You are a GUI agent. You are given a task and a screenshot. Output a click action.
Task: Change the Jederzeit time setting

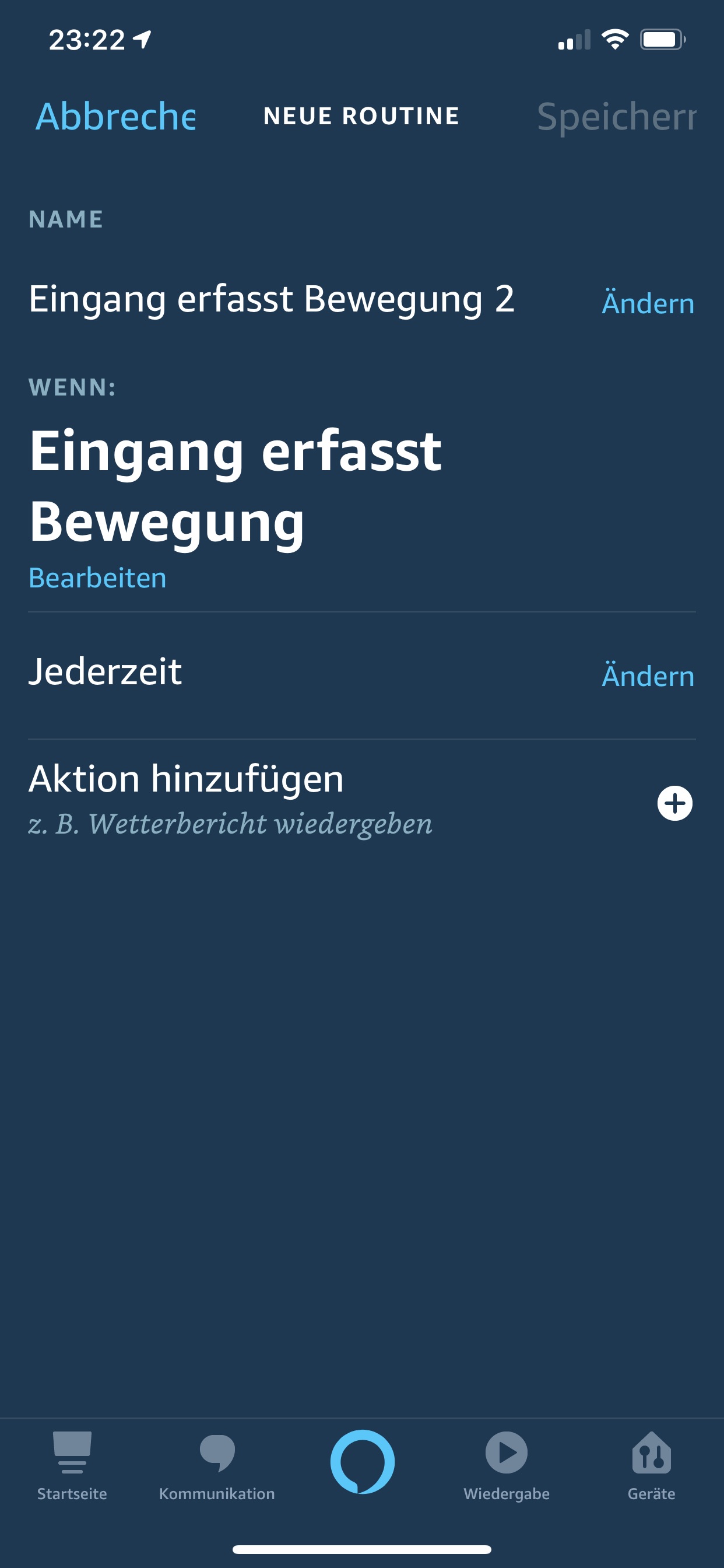(x=647, y=675)
